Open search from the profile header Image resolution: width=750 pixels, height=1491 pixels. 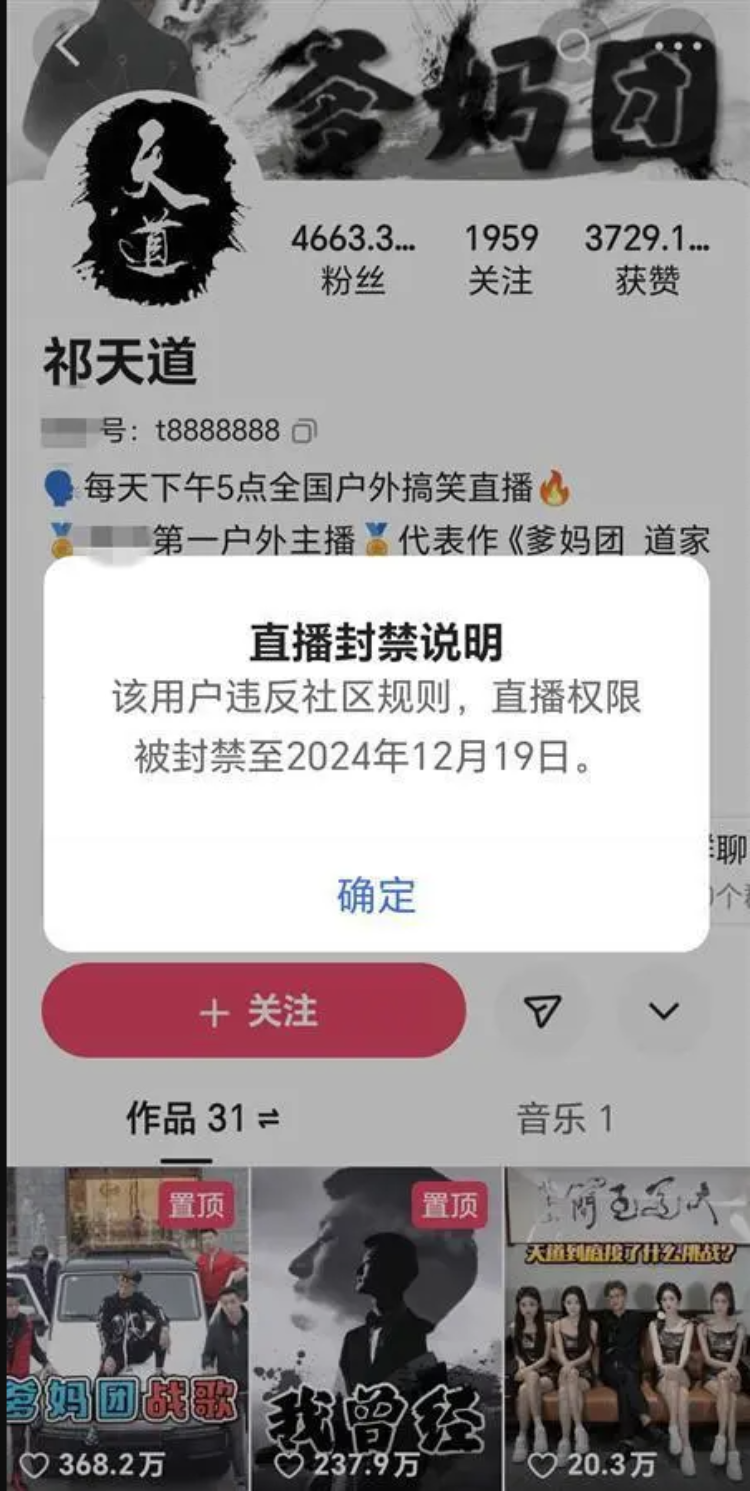point(574,45)
